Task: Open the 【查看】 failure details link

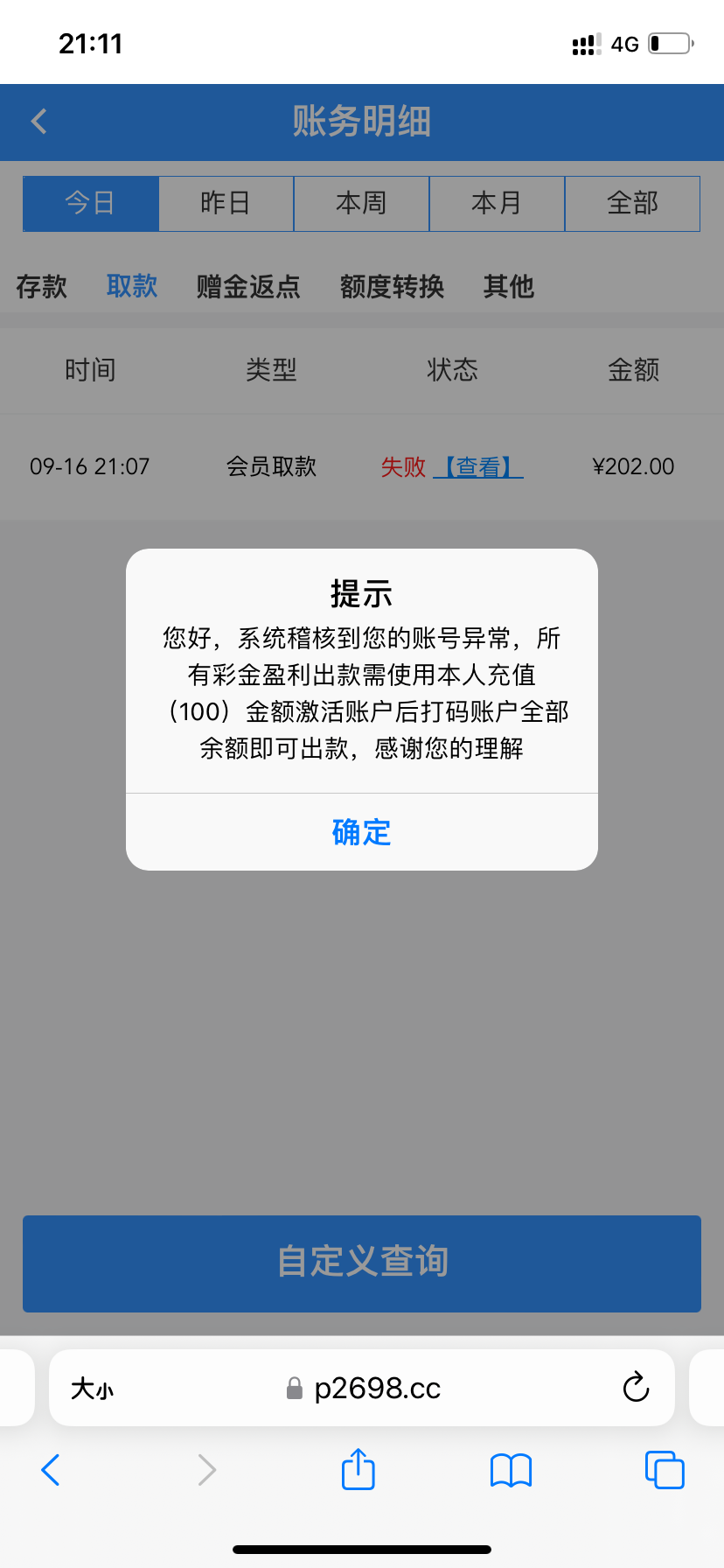Action: 478,466
